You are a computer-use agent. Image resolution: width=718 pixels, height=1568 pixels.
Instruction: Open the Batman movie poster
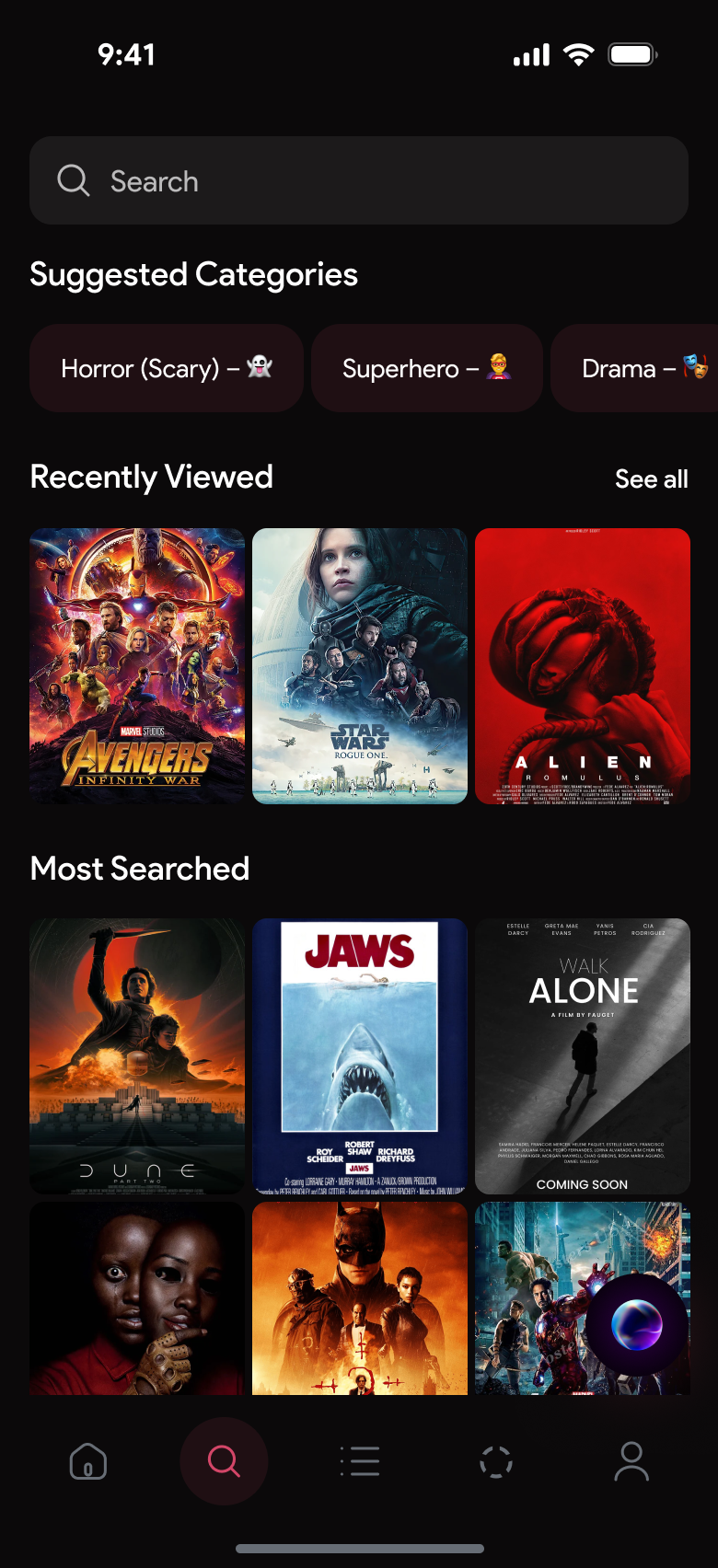[x=360, y=1297]
